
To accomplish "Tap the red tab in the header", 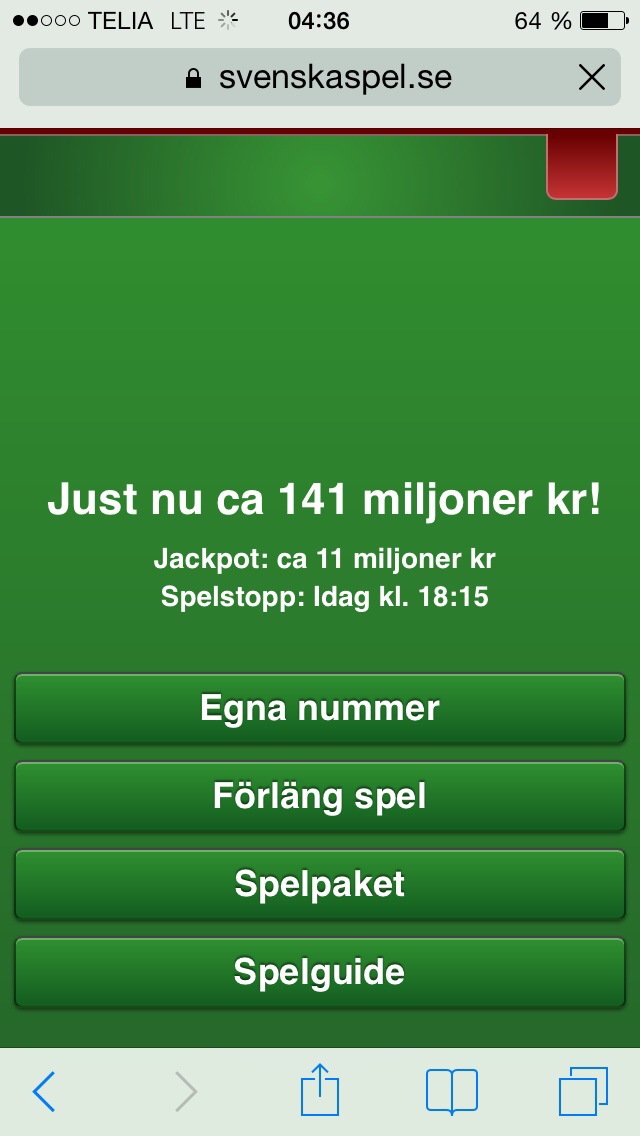I will coord(581,167).
